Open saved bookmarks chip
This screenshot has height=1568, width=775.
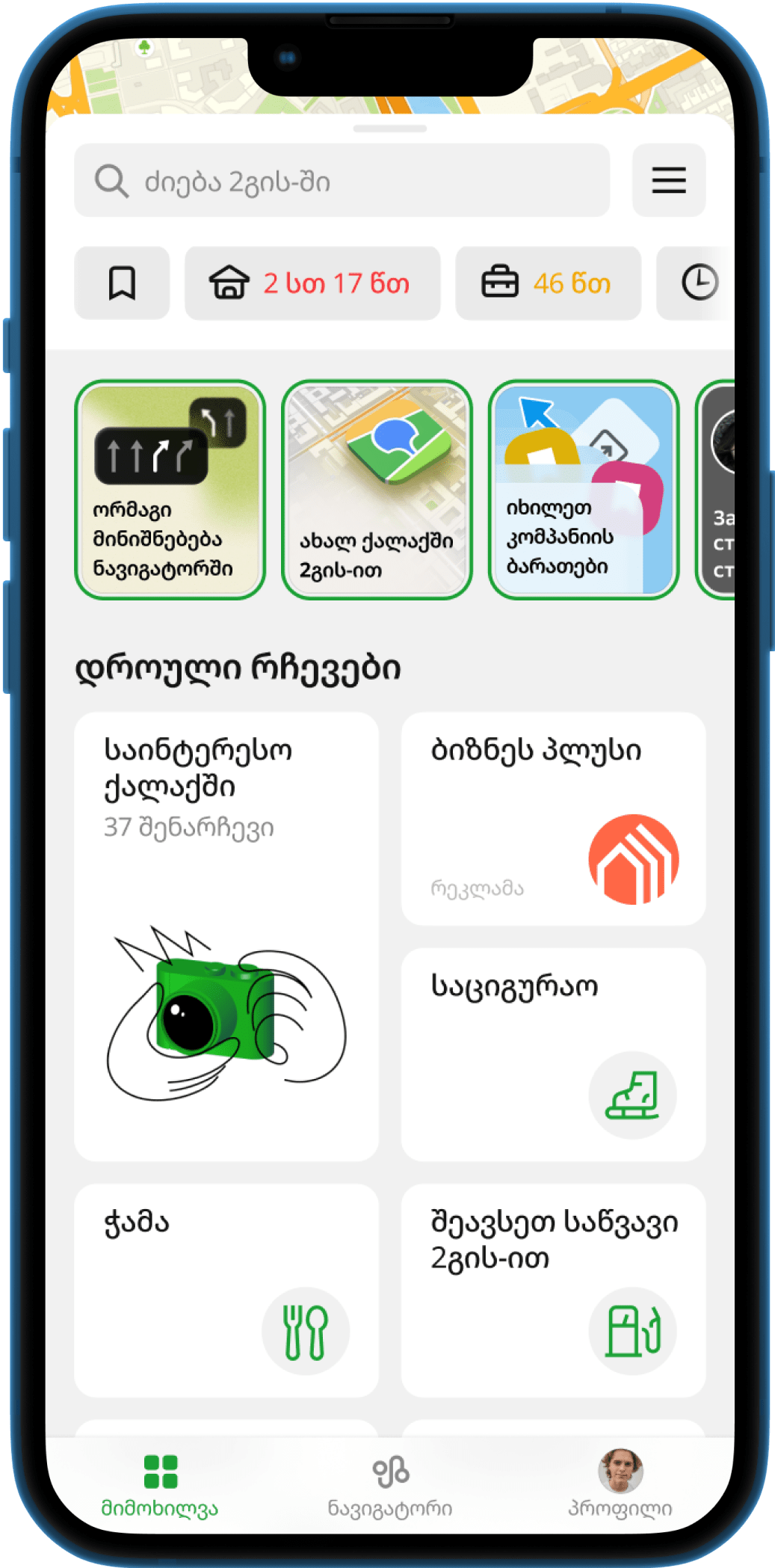click(x=122, y=283)
